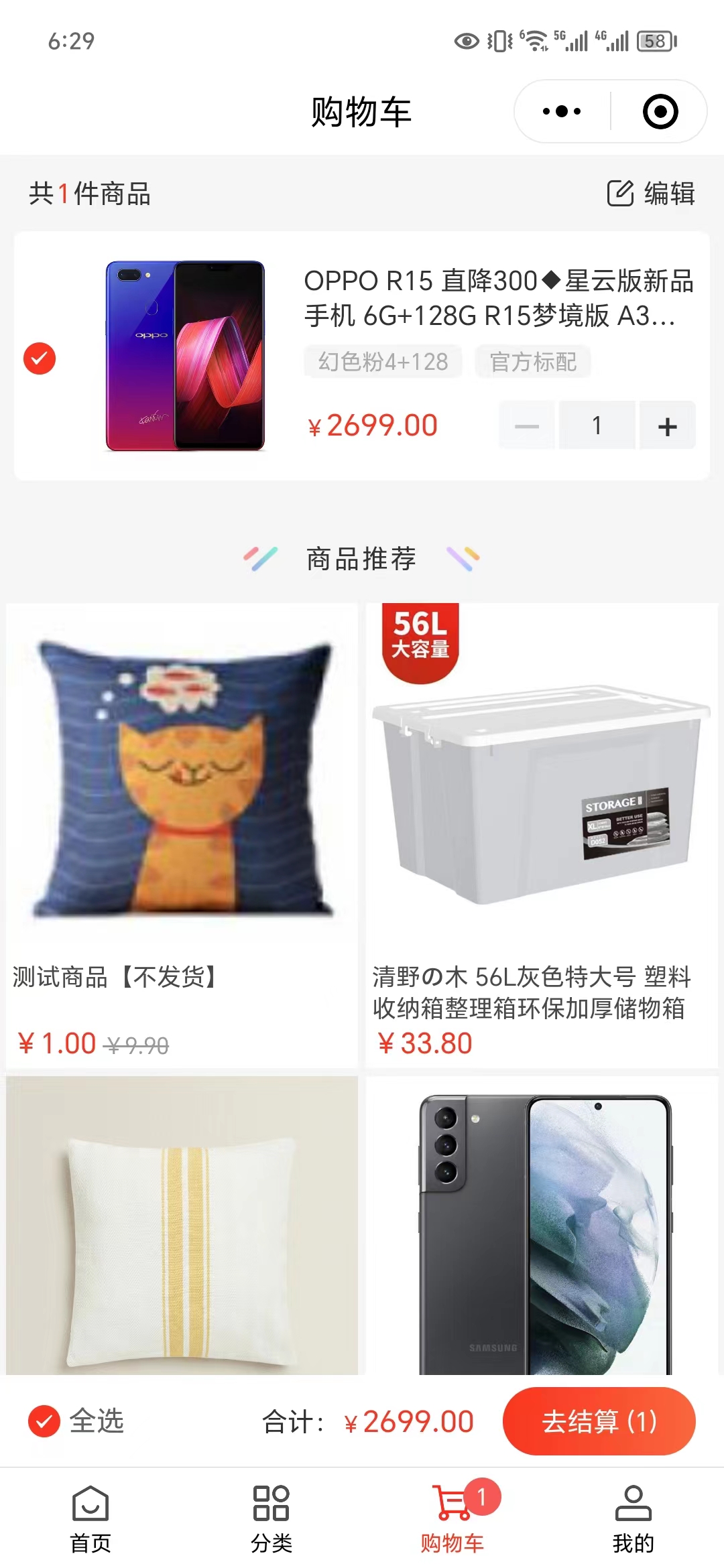Viewport: 724px width, 1568px height.
Task: Tap 编辑 to edit the cart
Action: [651, 194]
